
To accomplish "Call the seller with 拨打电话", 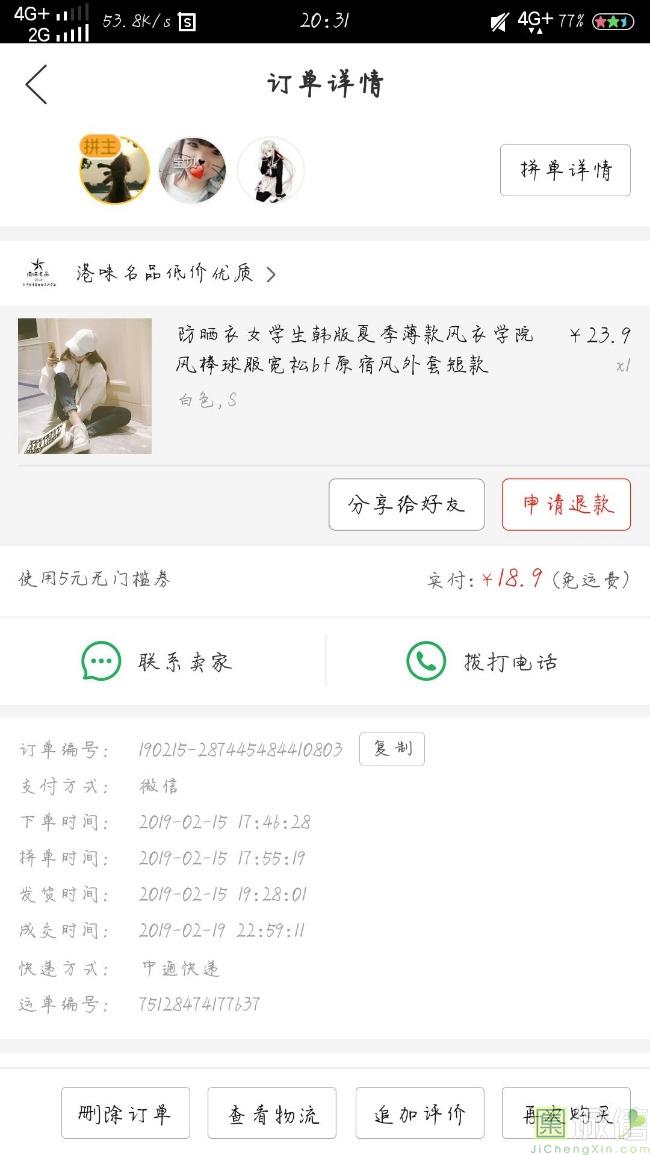I will tap(482, 661).
